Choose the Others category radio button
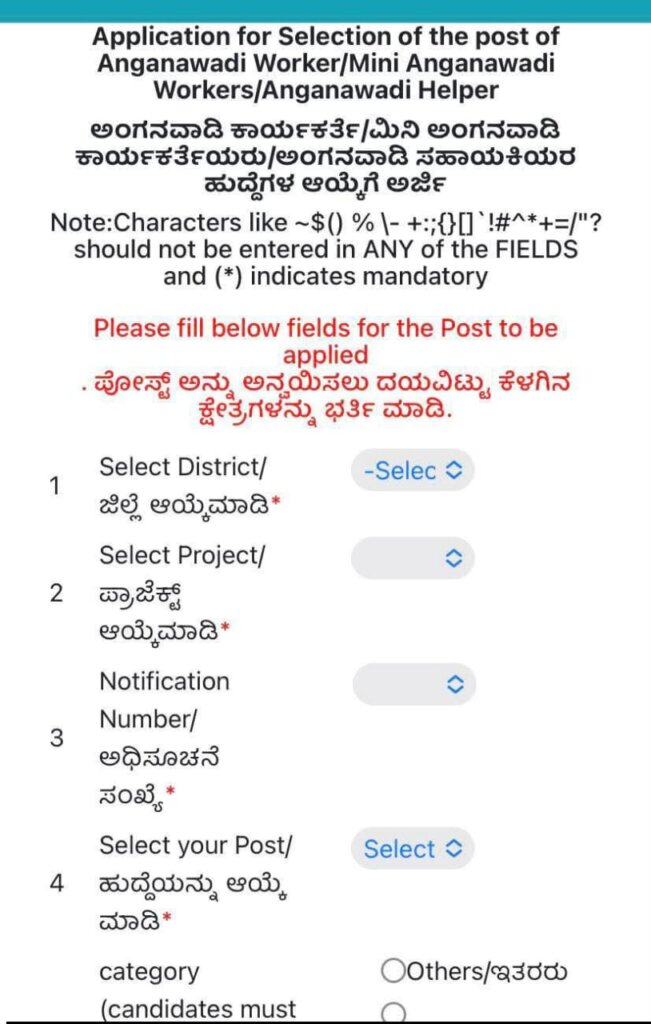 coord(393,970)
